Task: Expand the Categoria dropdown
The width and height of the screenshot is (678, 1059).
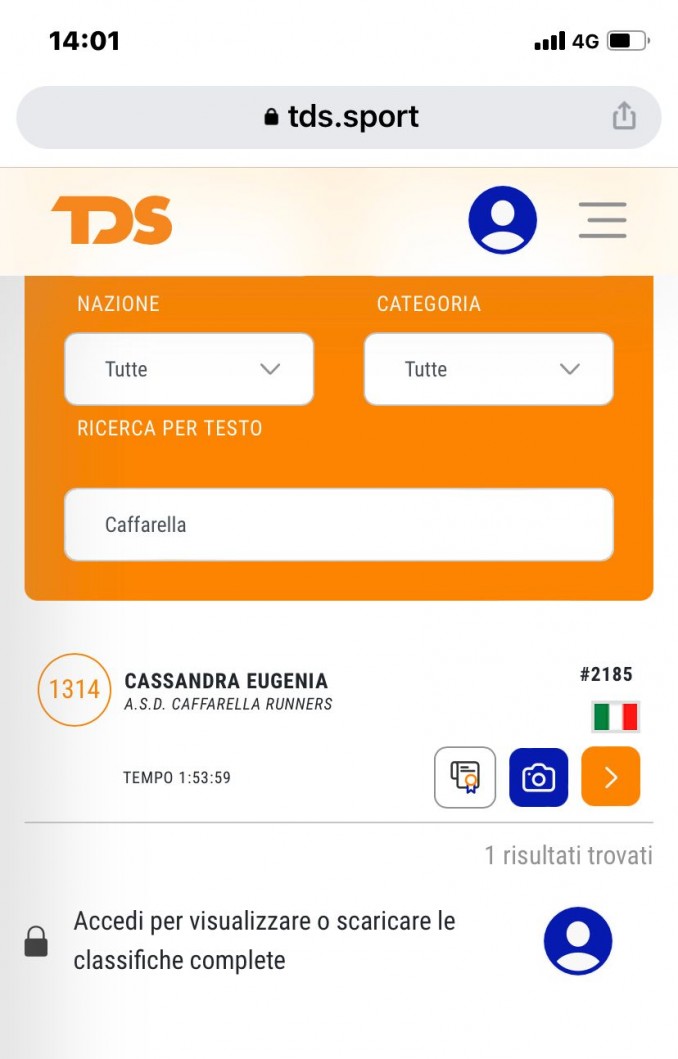Action: [488, 369]
